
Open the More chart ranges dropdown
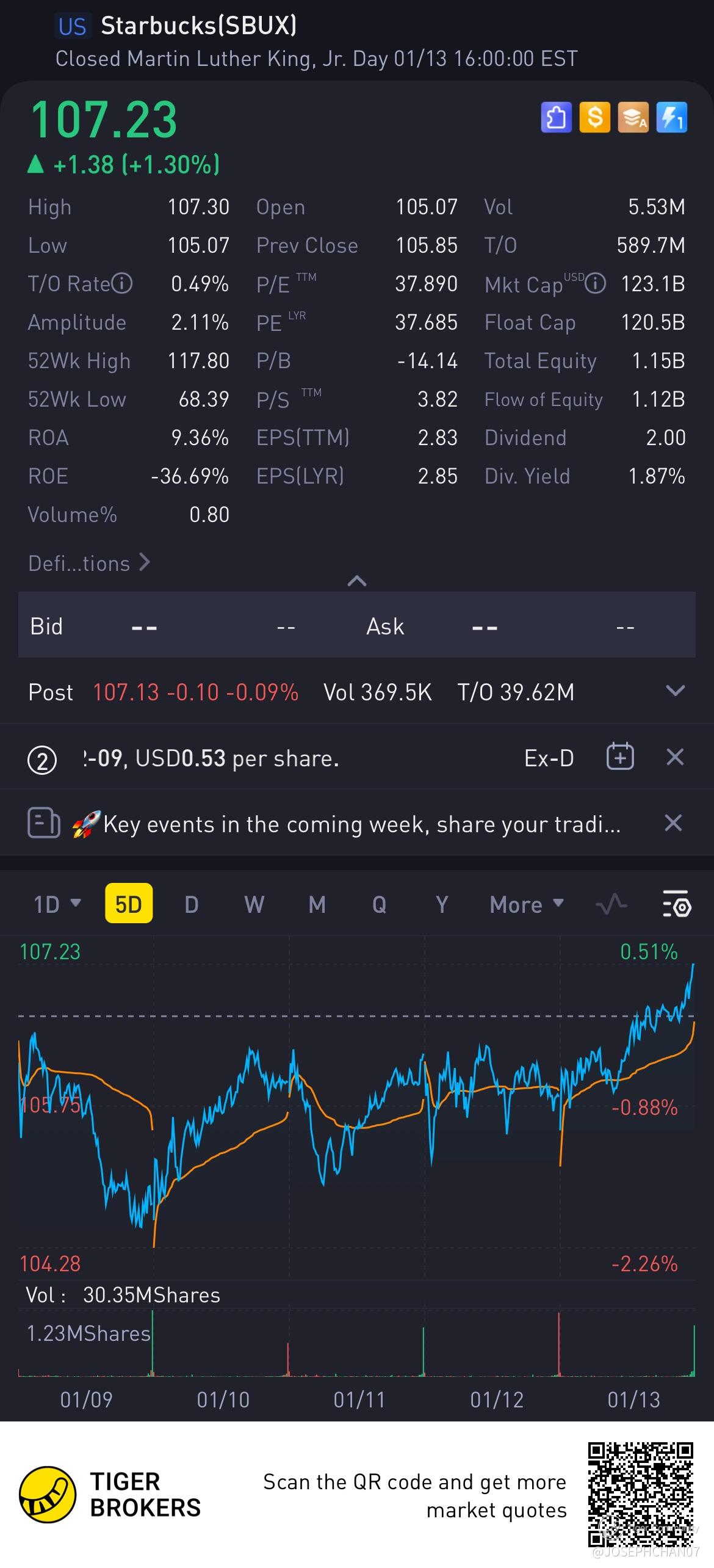[526, 904]
